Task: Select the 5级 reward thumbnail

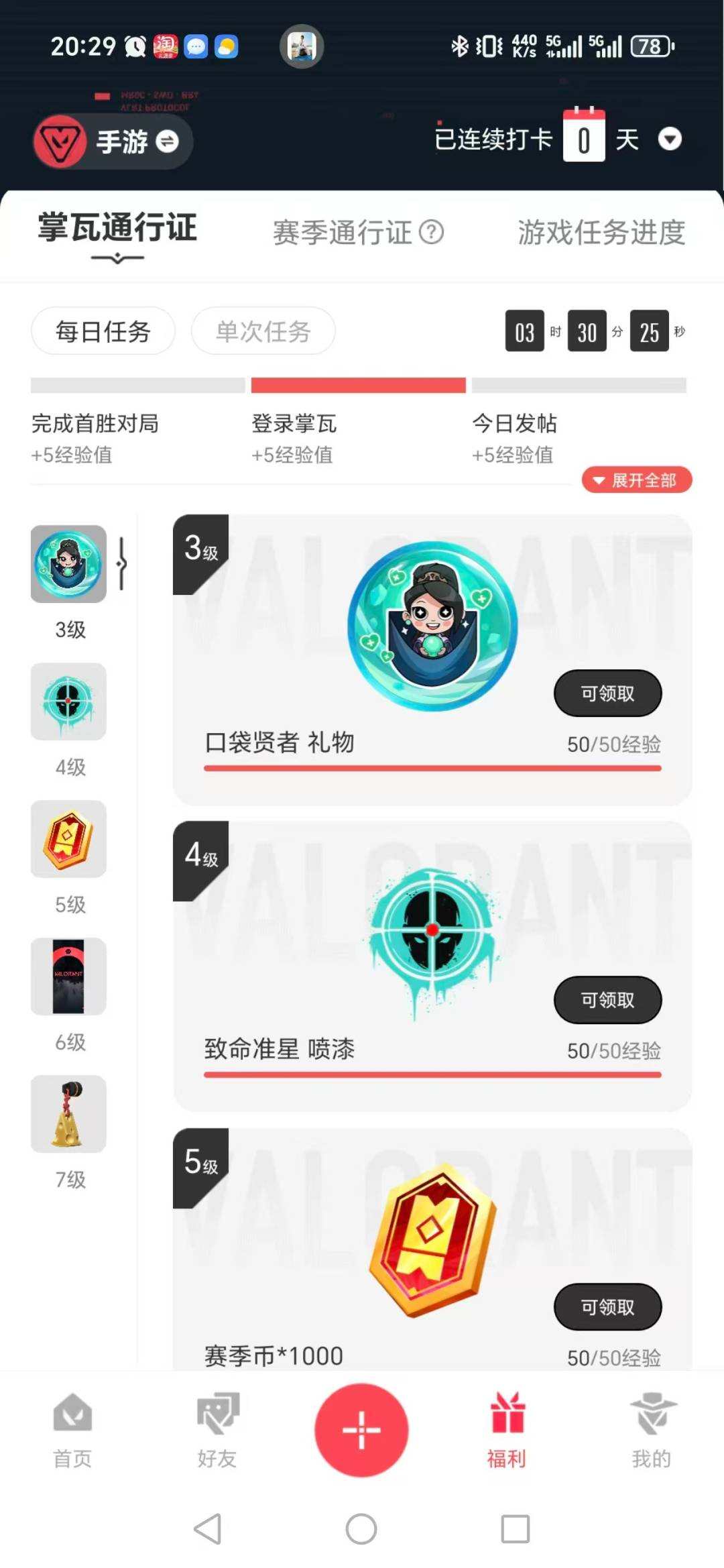Action: (68, 839)
